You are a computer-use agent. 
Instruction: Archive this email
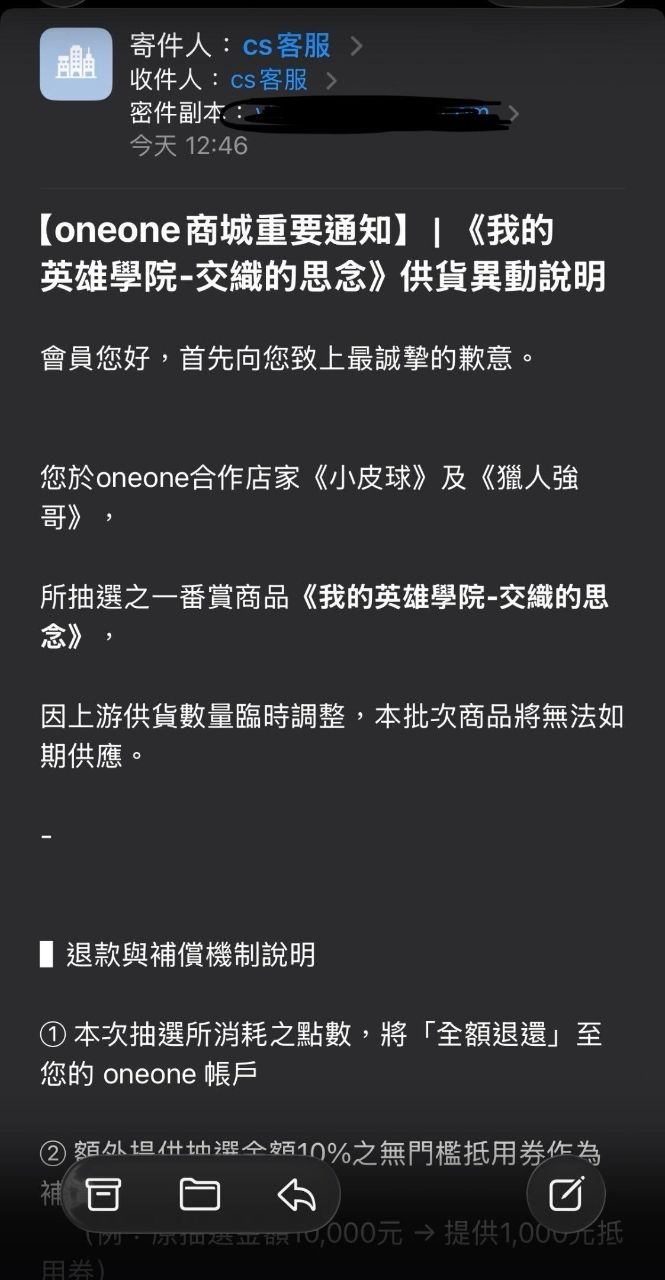click(x=103, y=1194)
